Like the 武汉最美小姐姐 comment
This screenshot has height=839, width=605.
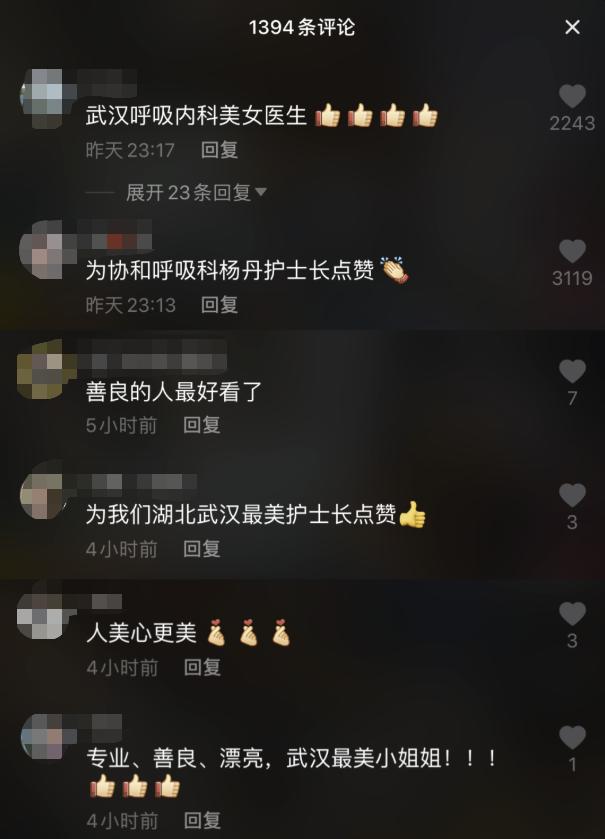tap(572, 738)
